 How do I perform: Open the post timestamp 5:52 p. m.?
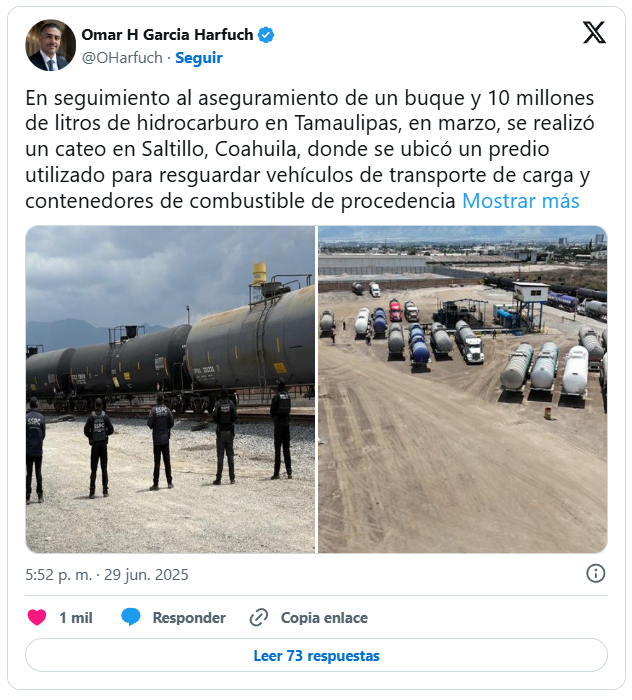[x=107, y=574]
